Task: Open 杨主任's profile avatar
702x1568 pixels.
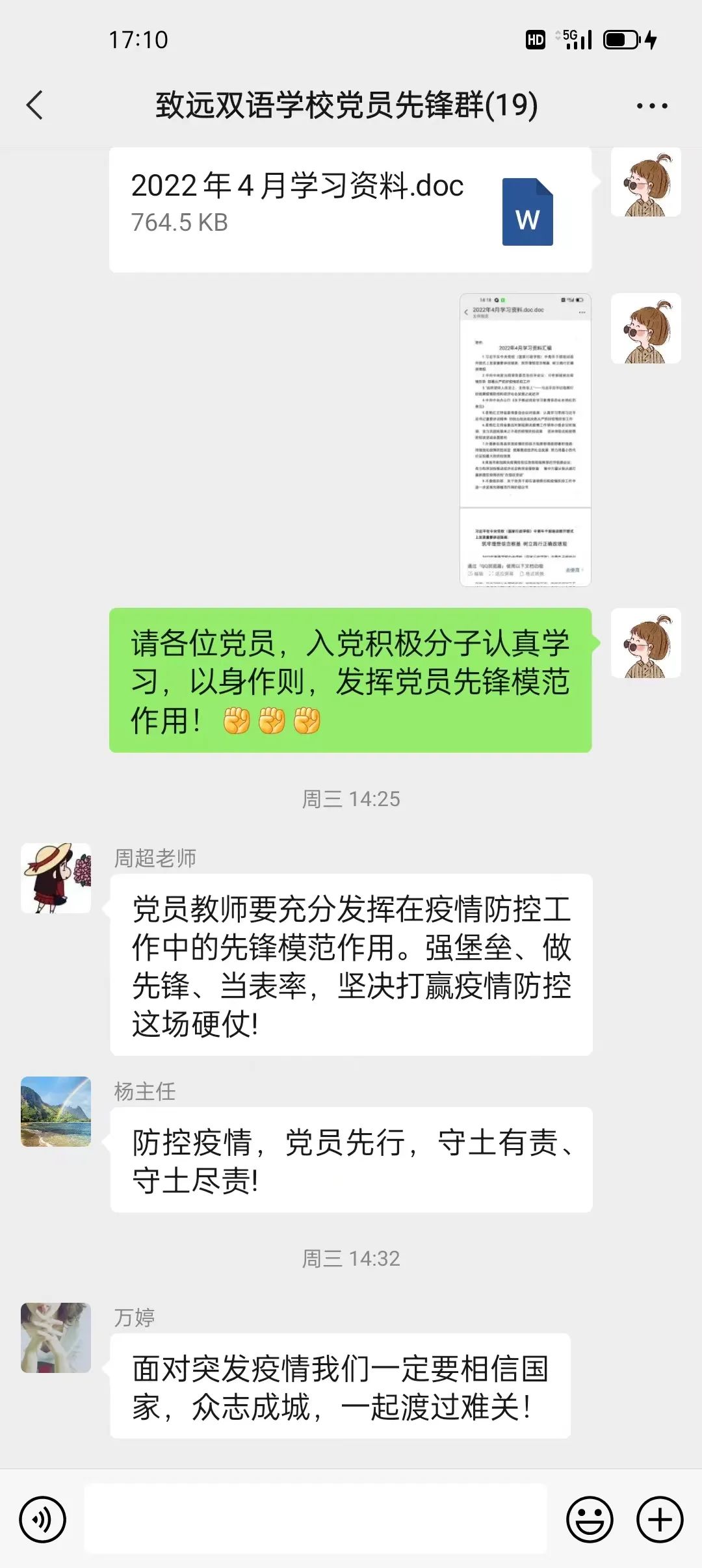Action: 56,1111
